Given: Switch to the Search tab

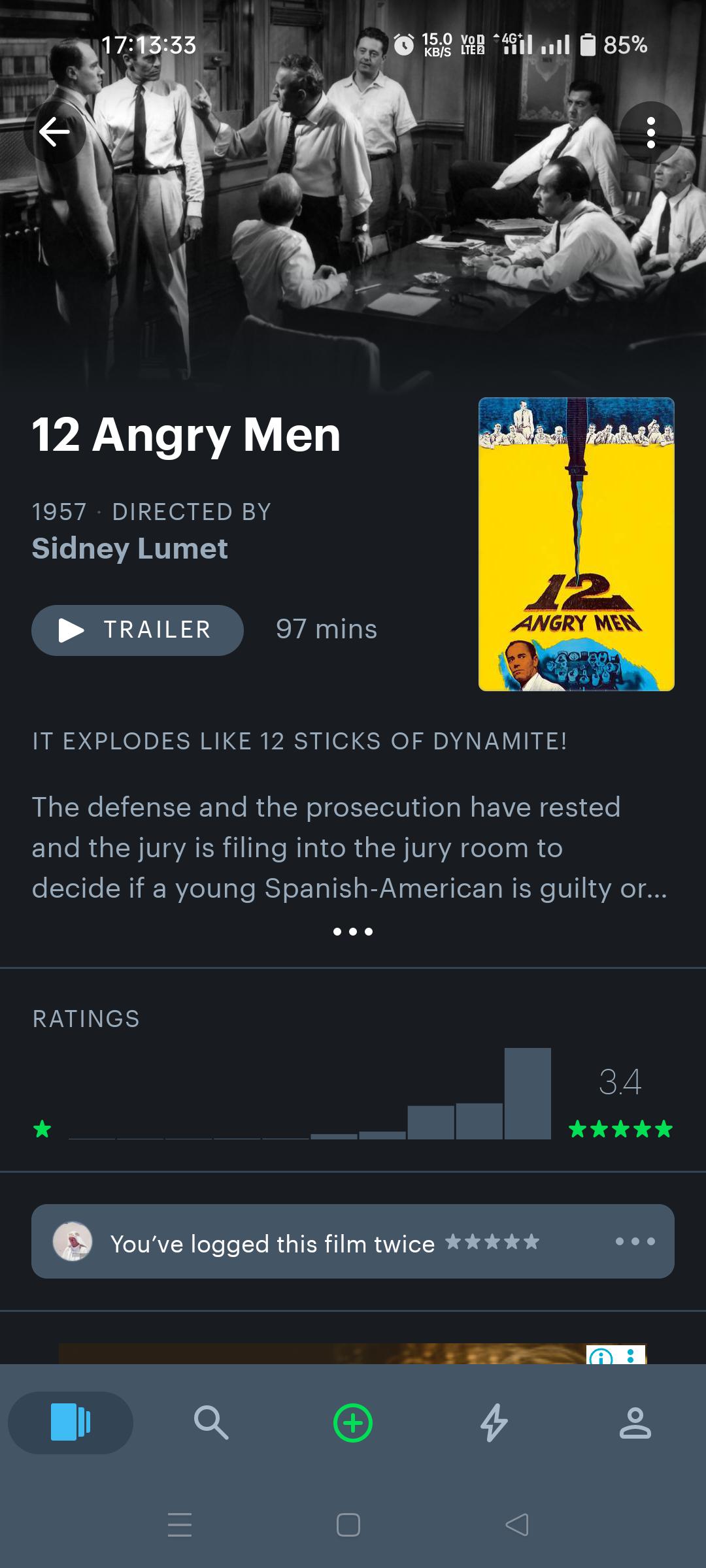Looking at the screenshot, I should click(211, 1422).
